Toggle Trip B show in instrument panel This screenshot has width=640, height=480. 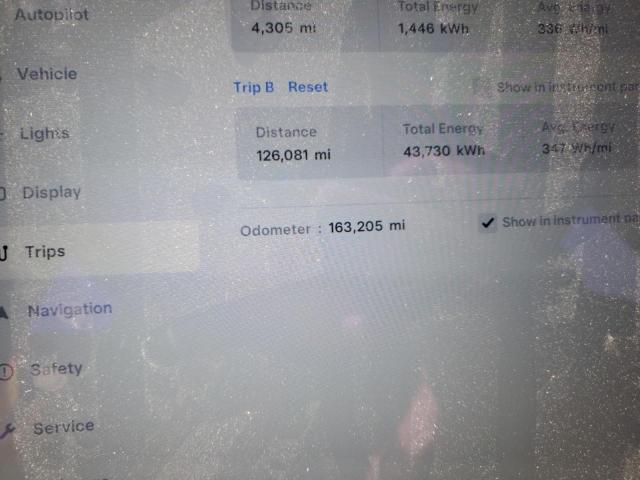click(481, 88)
